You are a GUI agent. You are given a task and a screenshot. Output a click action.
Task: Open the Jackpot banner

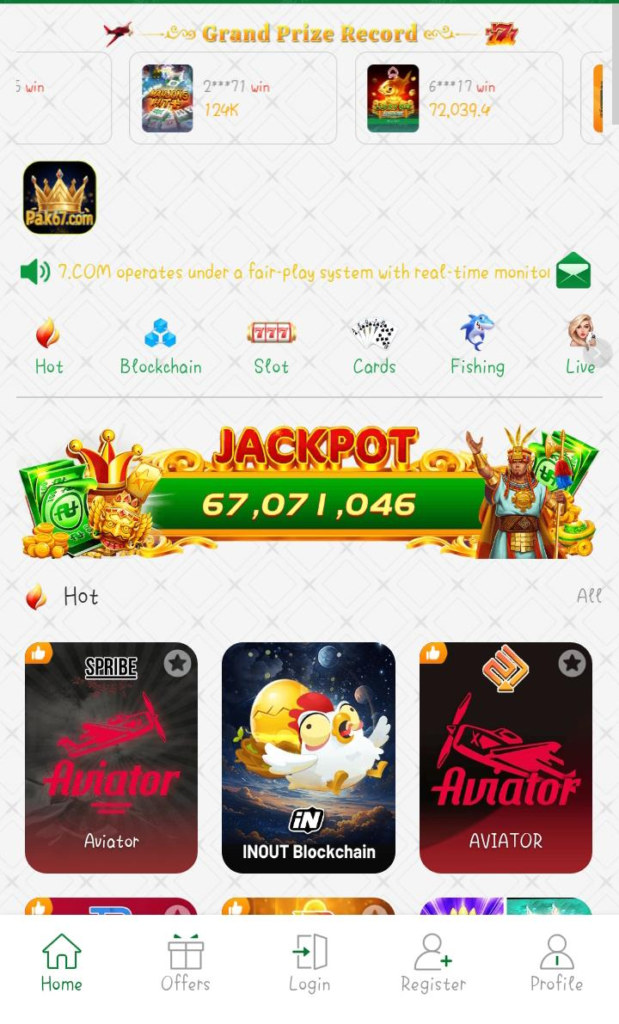click(x=309, y=492)
